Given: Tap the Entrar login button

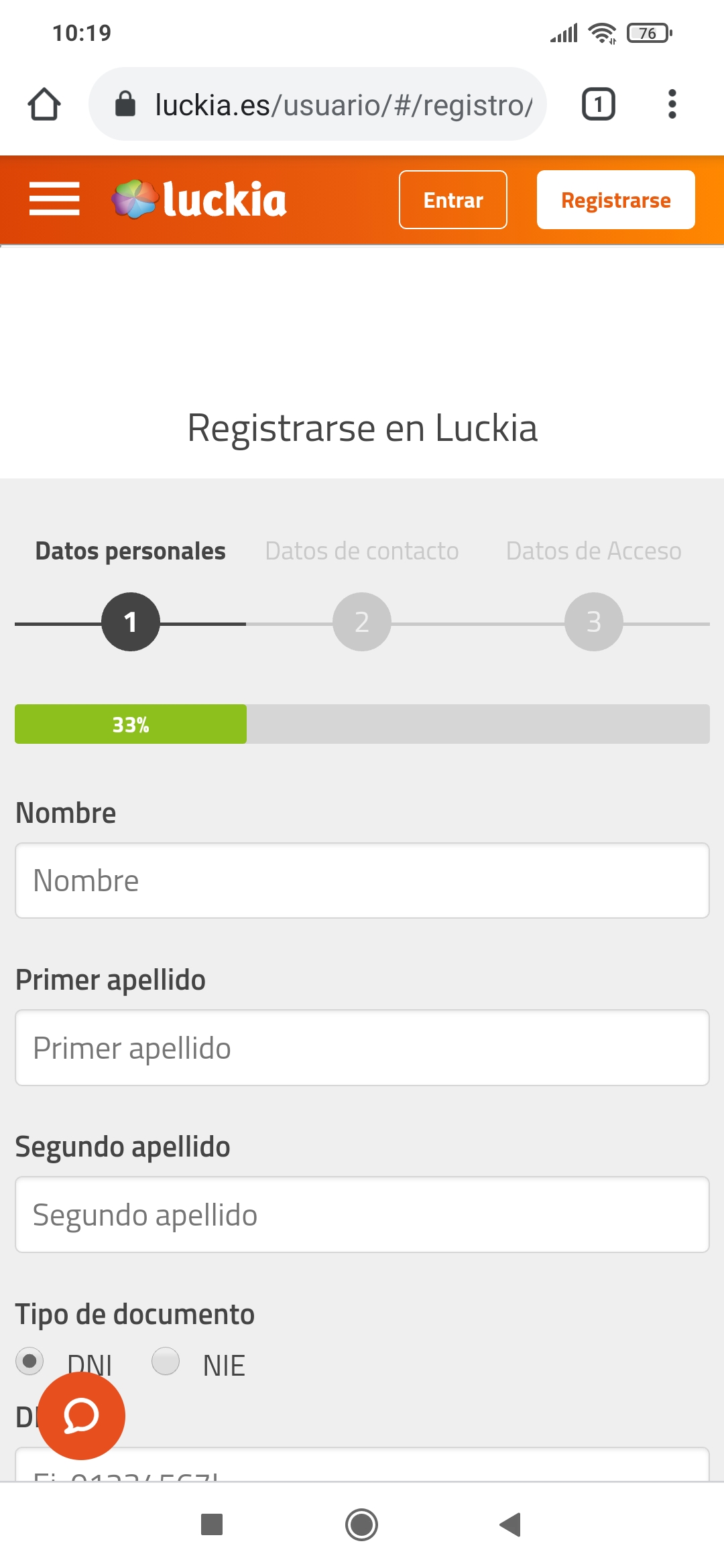Looking at the screenshot, I should coord(453,200).
